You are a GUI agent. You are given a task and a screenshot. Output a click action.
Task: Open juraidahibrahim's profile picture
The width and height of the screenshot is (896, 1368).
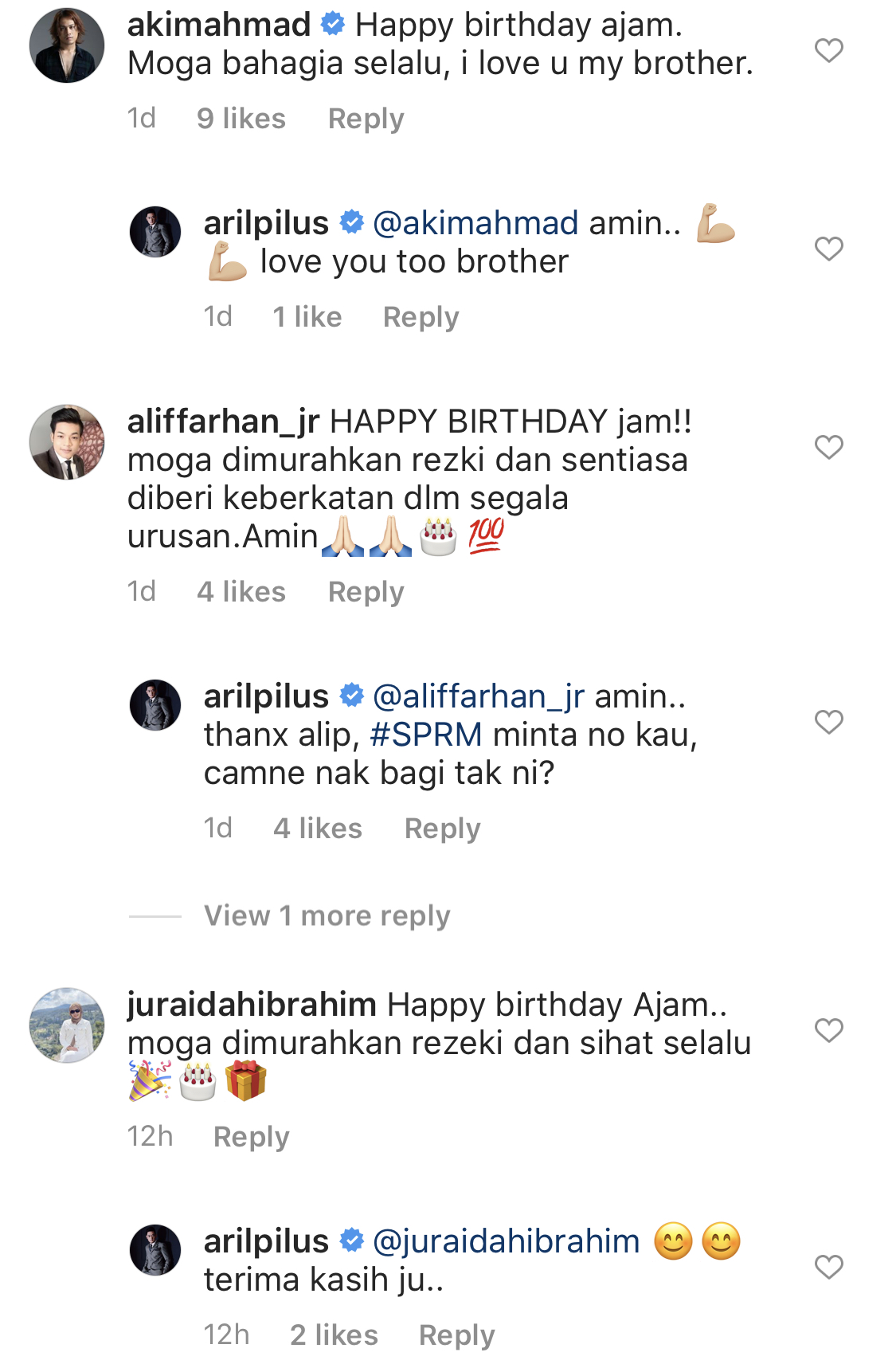coord(67,1025)
